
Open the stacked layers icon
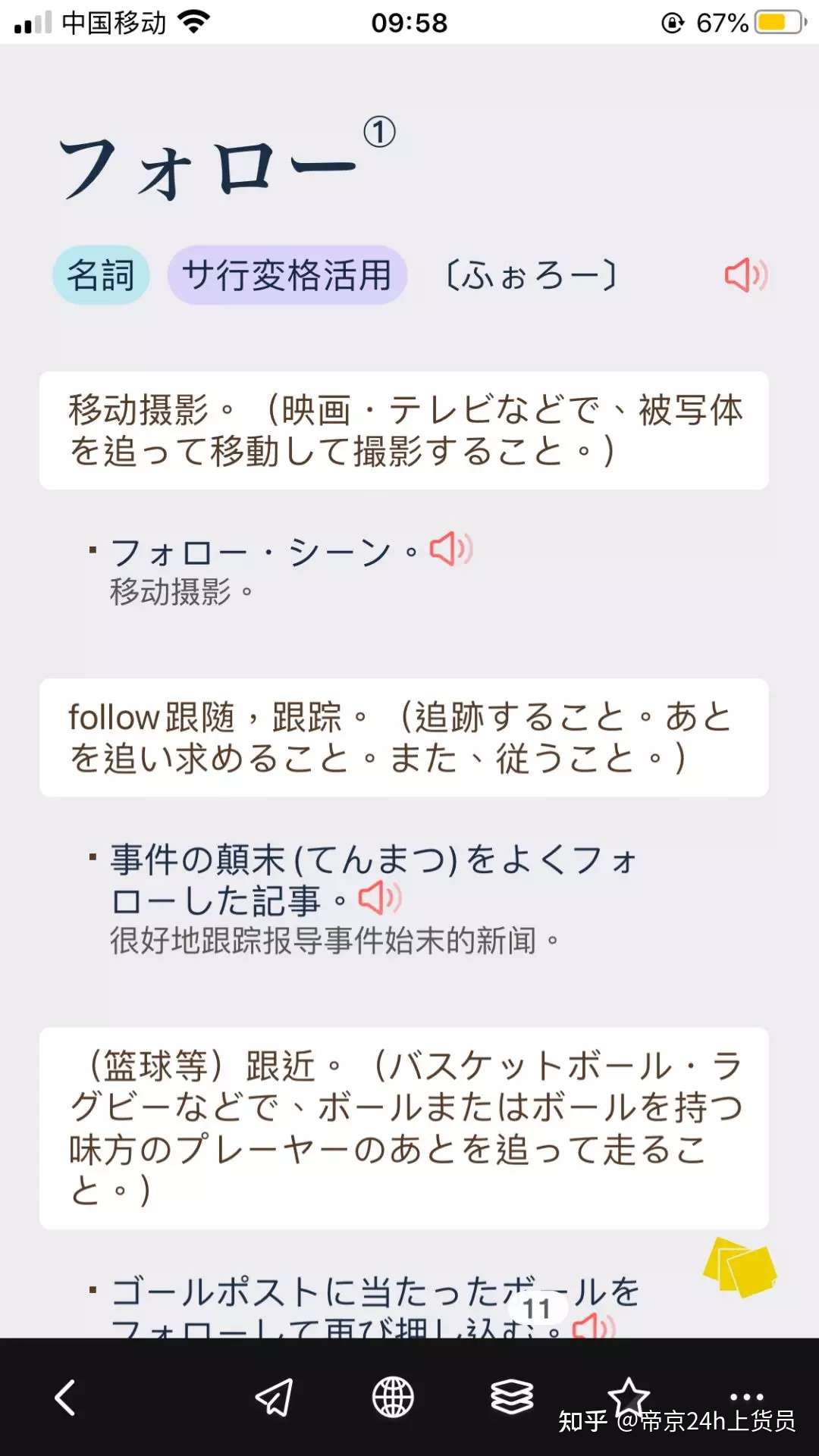(512, 1397)
